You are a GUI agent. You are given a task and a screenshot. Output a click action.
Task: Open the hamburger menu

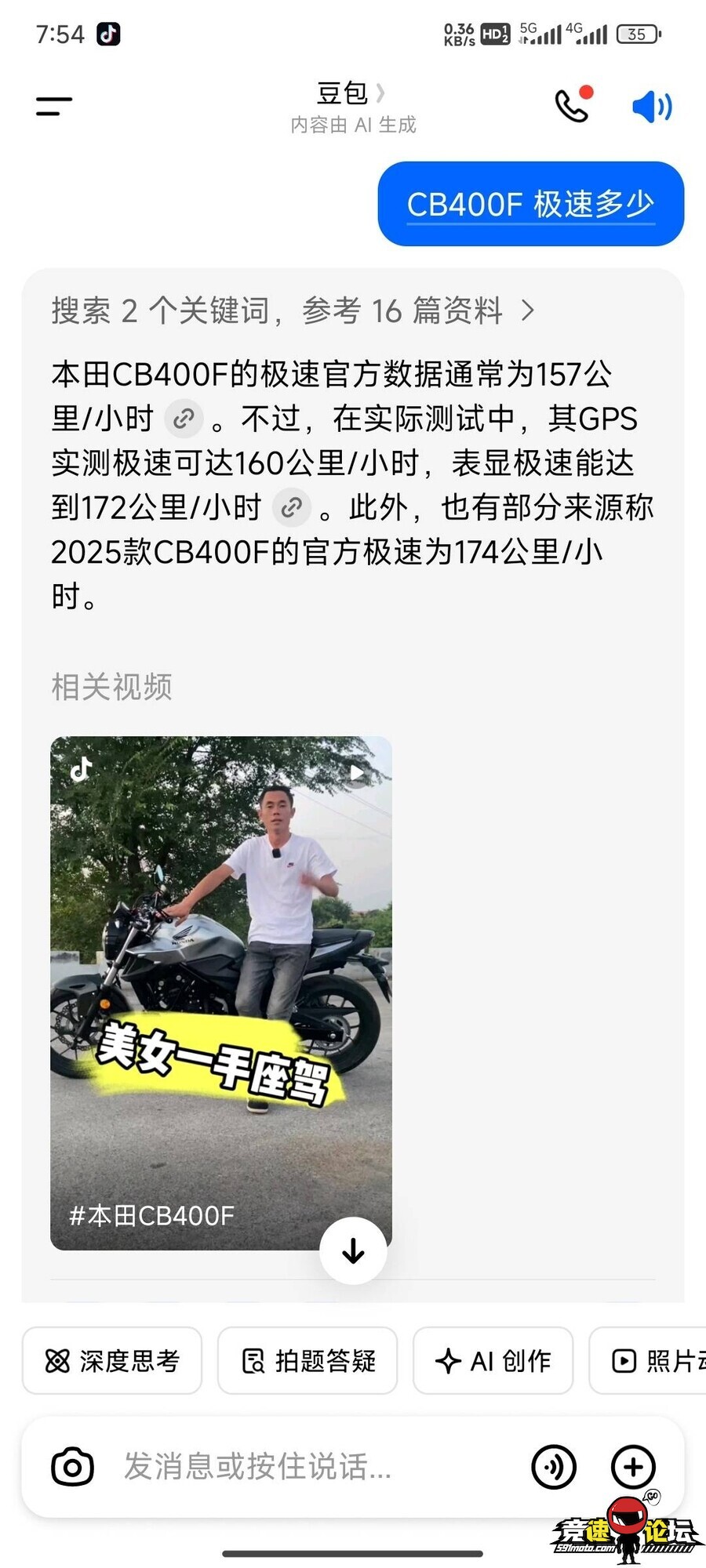(54, 107)
